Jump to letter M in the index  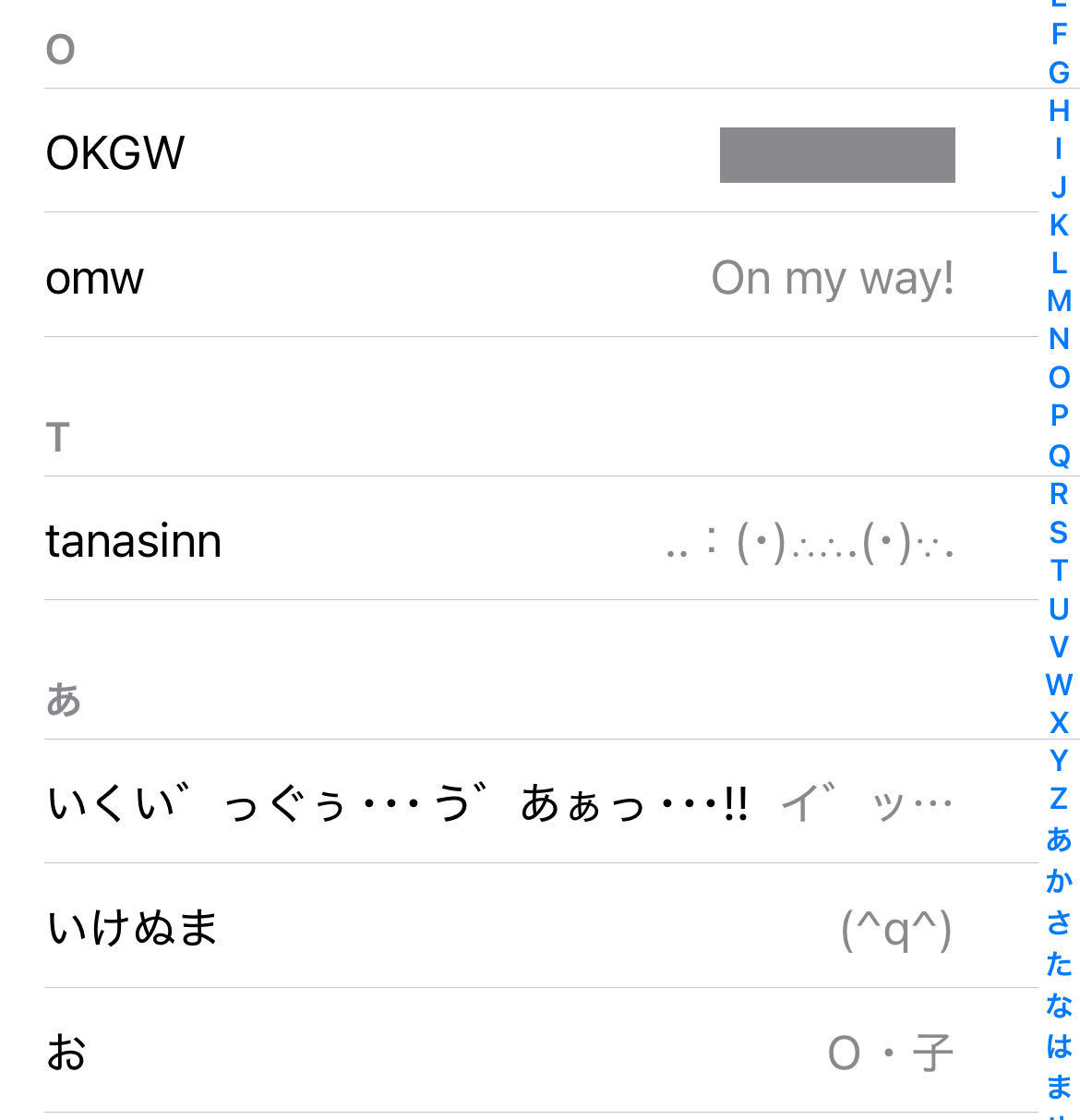[x=1059, y=301]
